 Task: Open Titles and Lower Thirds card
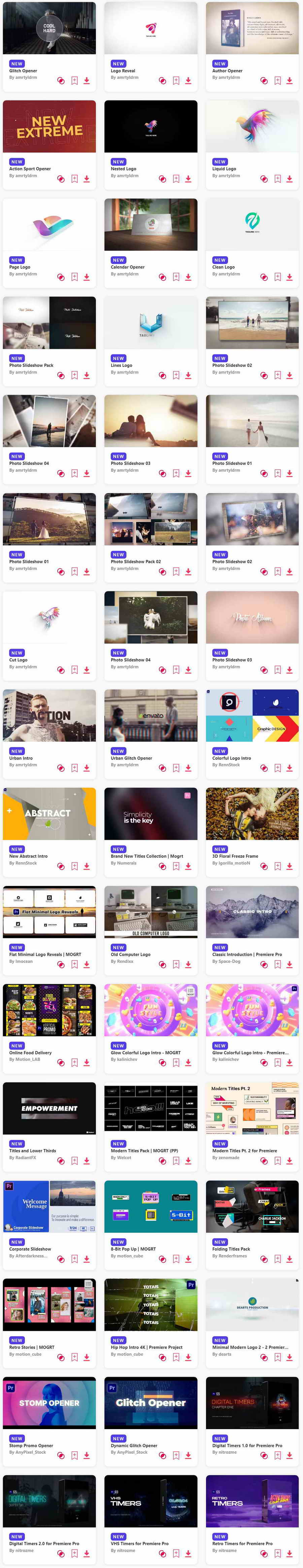(49, 1108)
